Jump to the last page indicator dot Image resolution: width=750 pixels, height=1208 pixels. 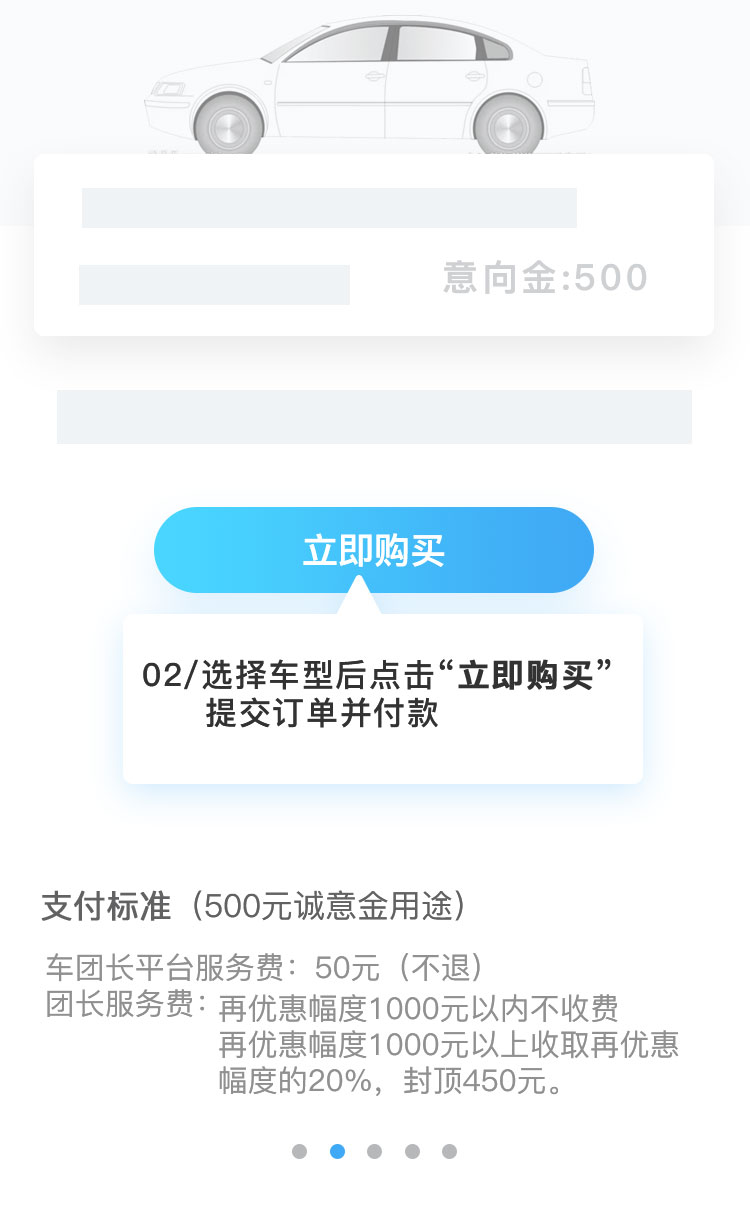click(x=449, y=1151)
